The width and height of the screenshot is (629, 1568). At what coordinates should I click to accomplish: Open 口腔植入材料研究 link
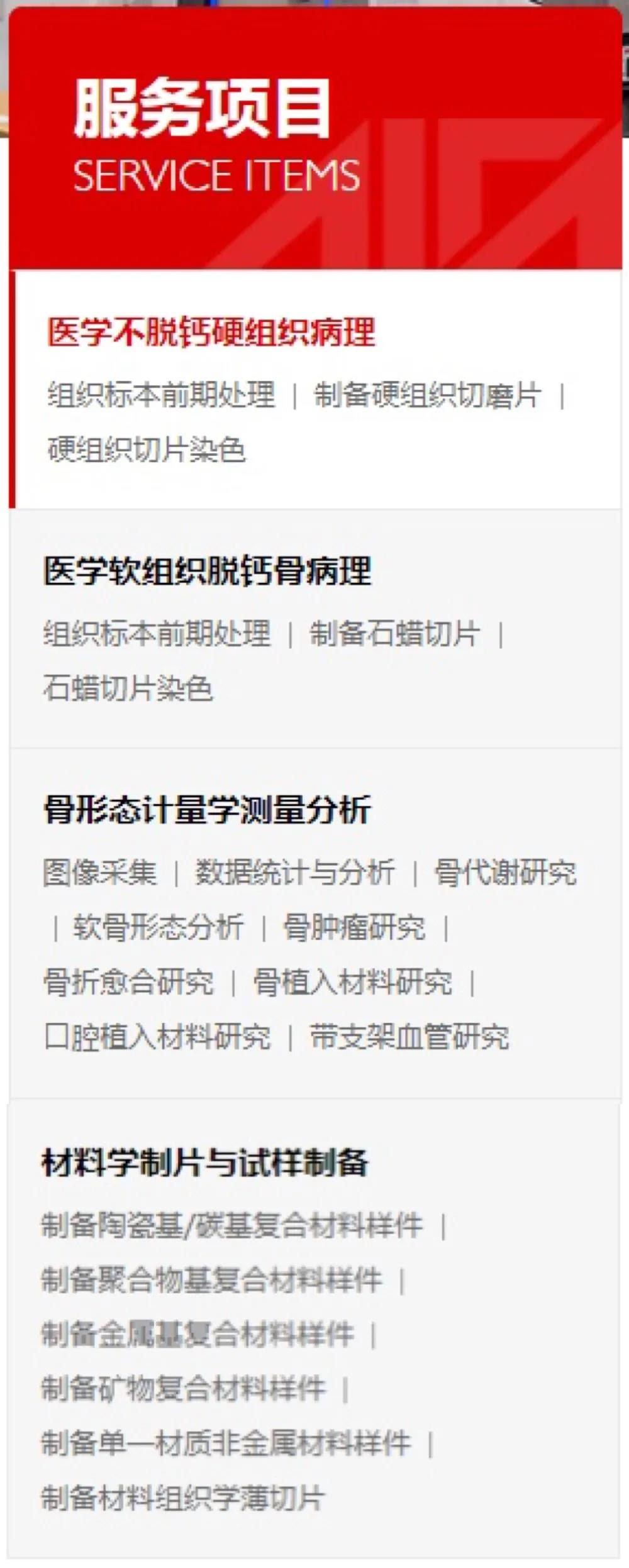point(157,1037)
